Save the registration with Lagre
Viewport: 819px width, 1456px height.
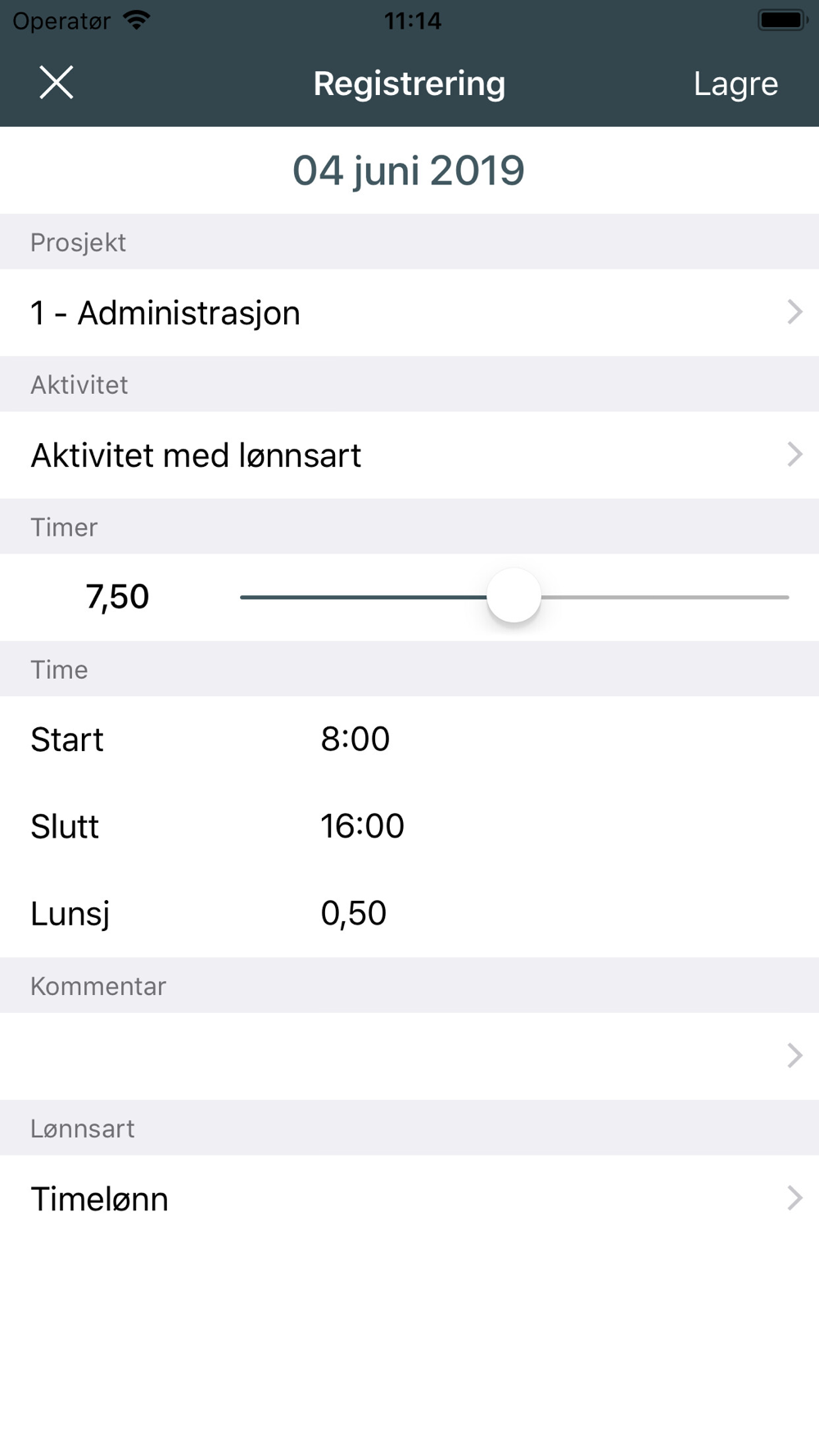point(735,84)
